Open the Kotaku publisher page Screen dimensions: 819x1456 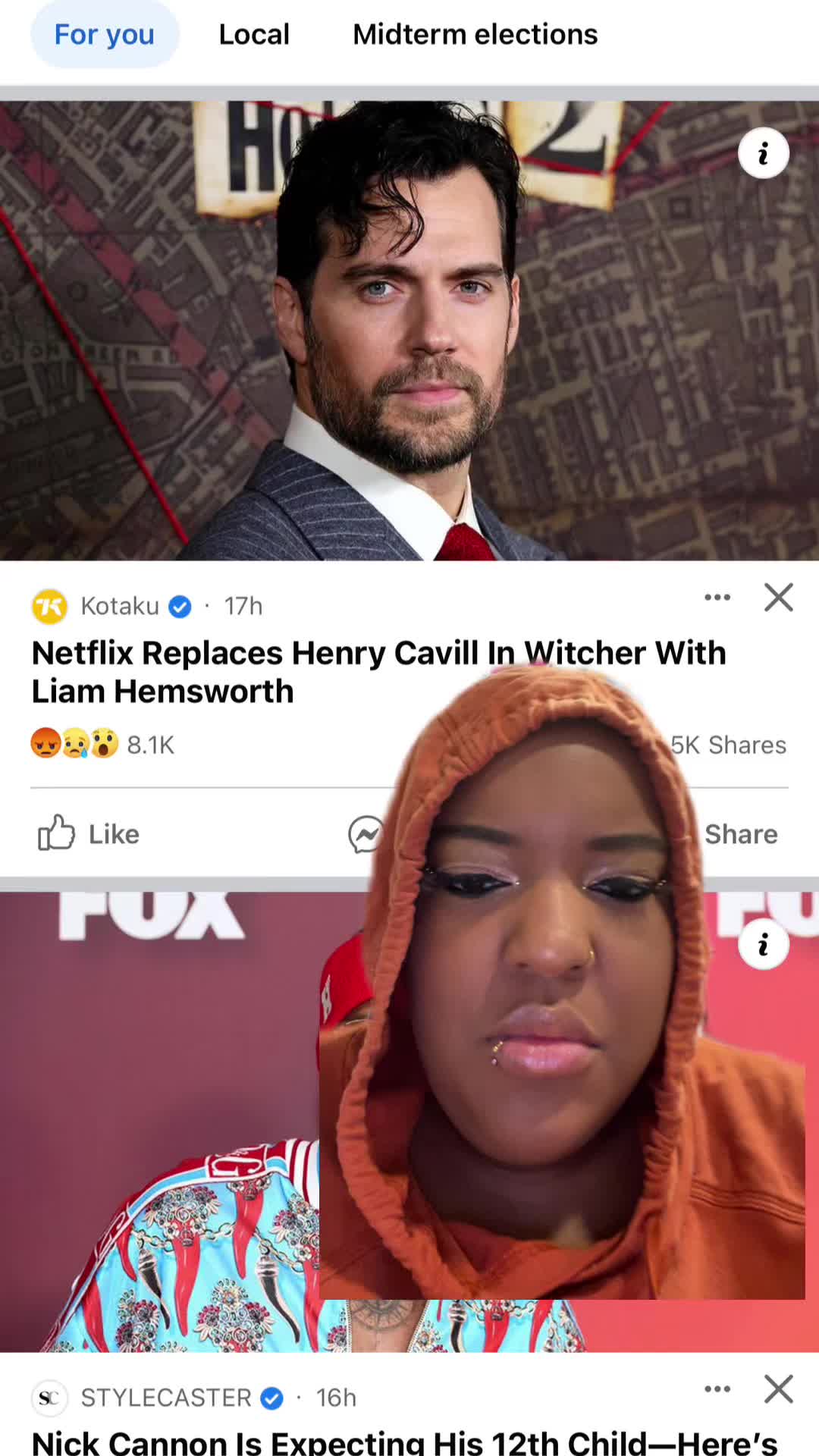(120, 606)
